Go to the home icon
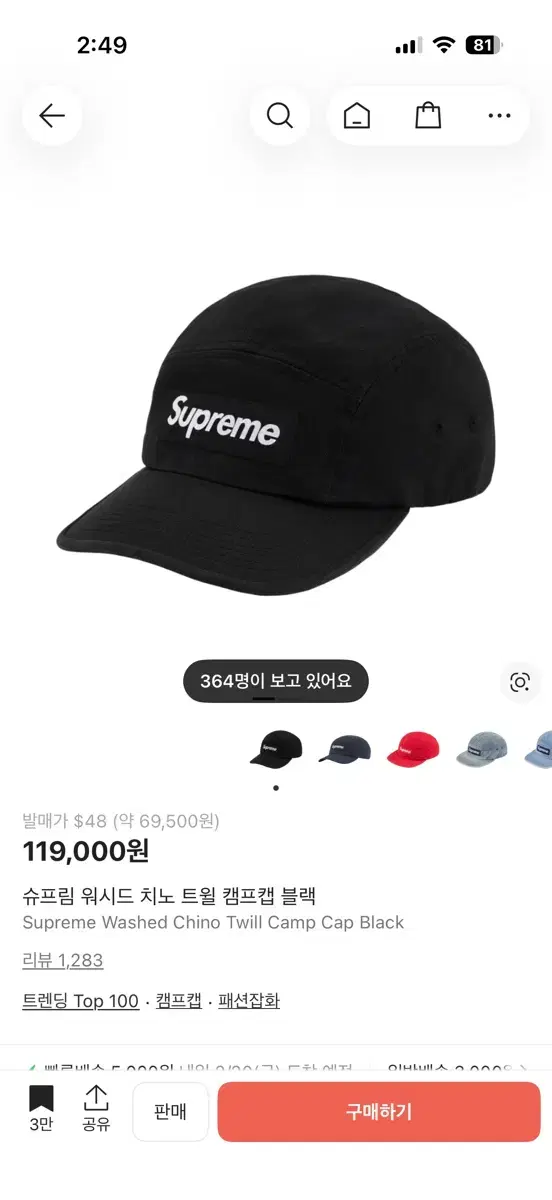Screen dimensions: 552x1200 pos(356,116)
